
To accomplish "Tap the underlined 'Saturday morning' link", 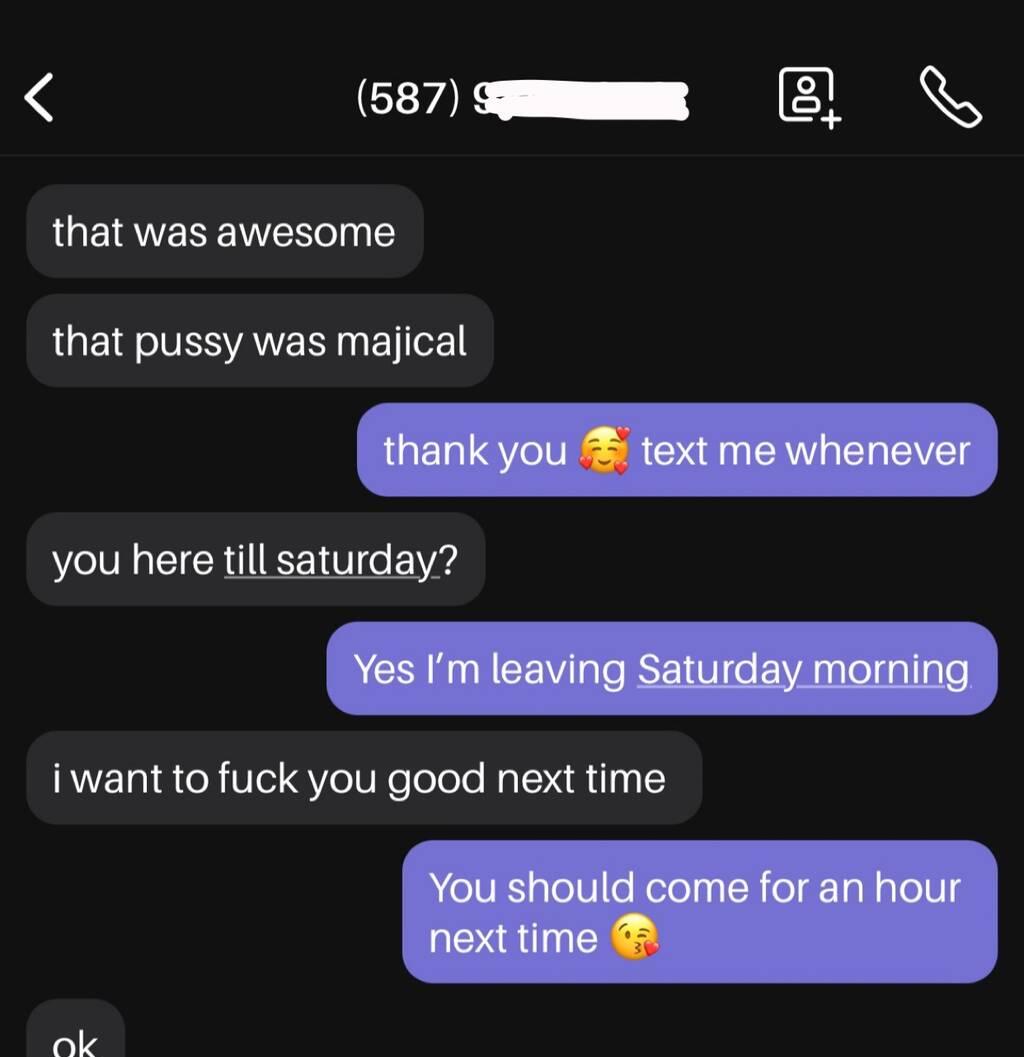I will coord(803,669).
